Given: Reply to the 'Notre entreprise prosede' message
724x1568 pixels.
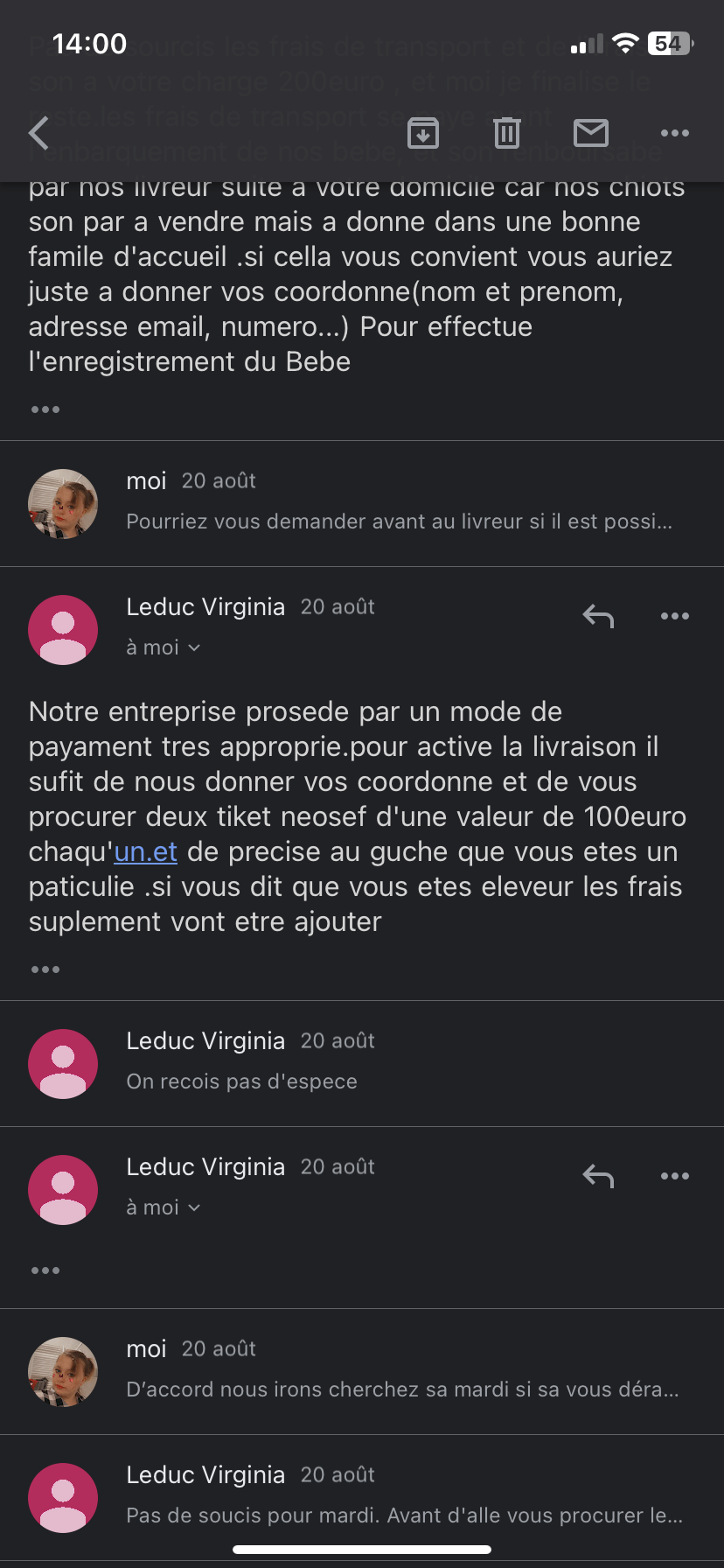Looking at the screenshot, I should (598, 617).
